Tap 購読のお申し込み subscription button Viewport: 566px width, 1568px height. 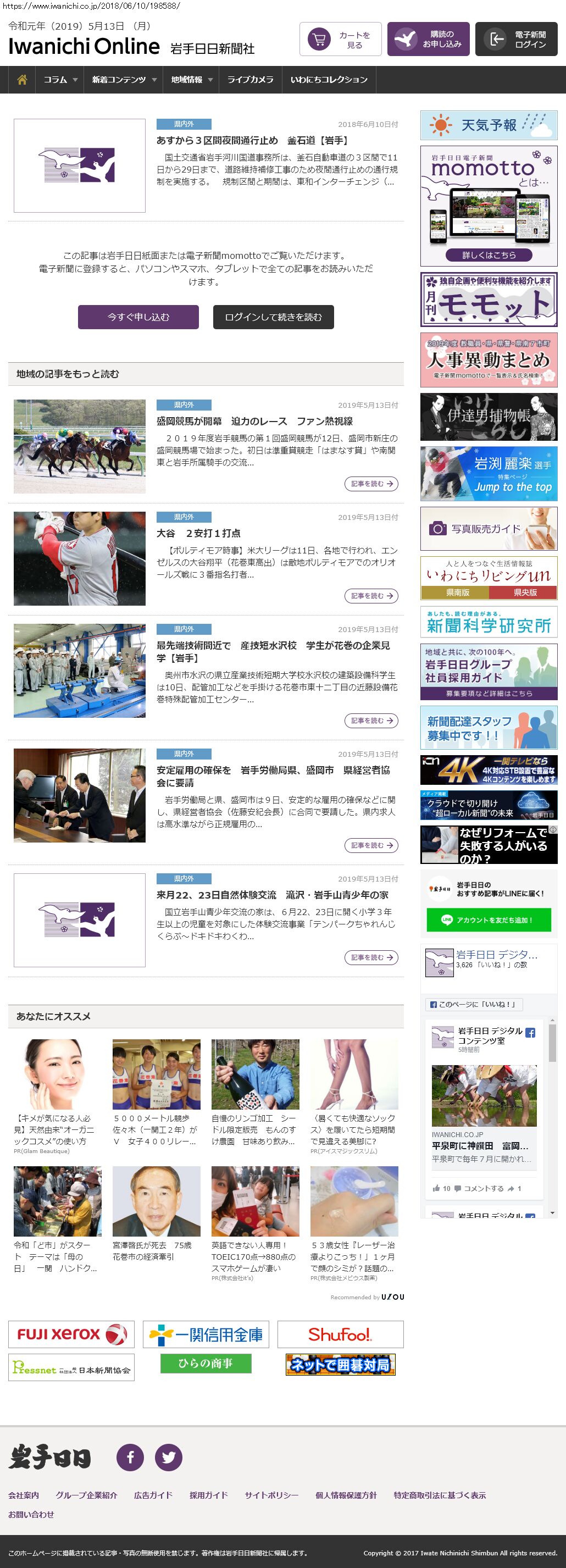(428, 40)
